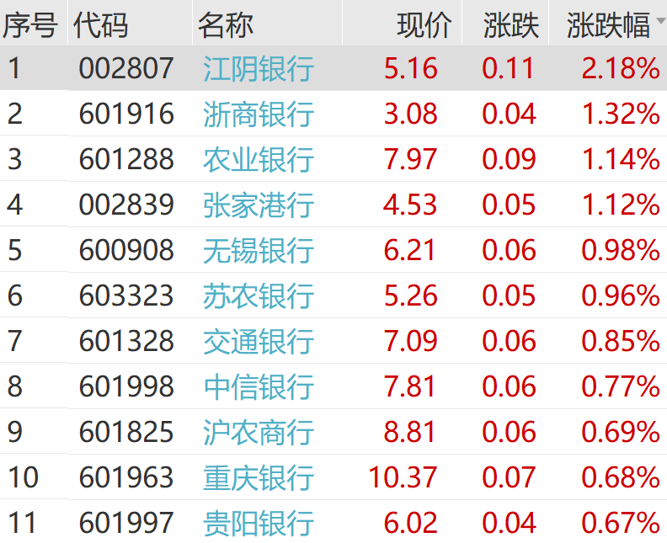Open the 张家港行 stock row
667x543 pixels.
pos(258,205)
